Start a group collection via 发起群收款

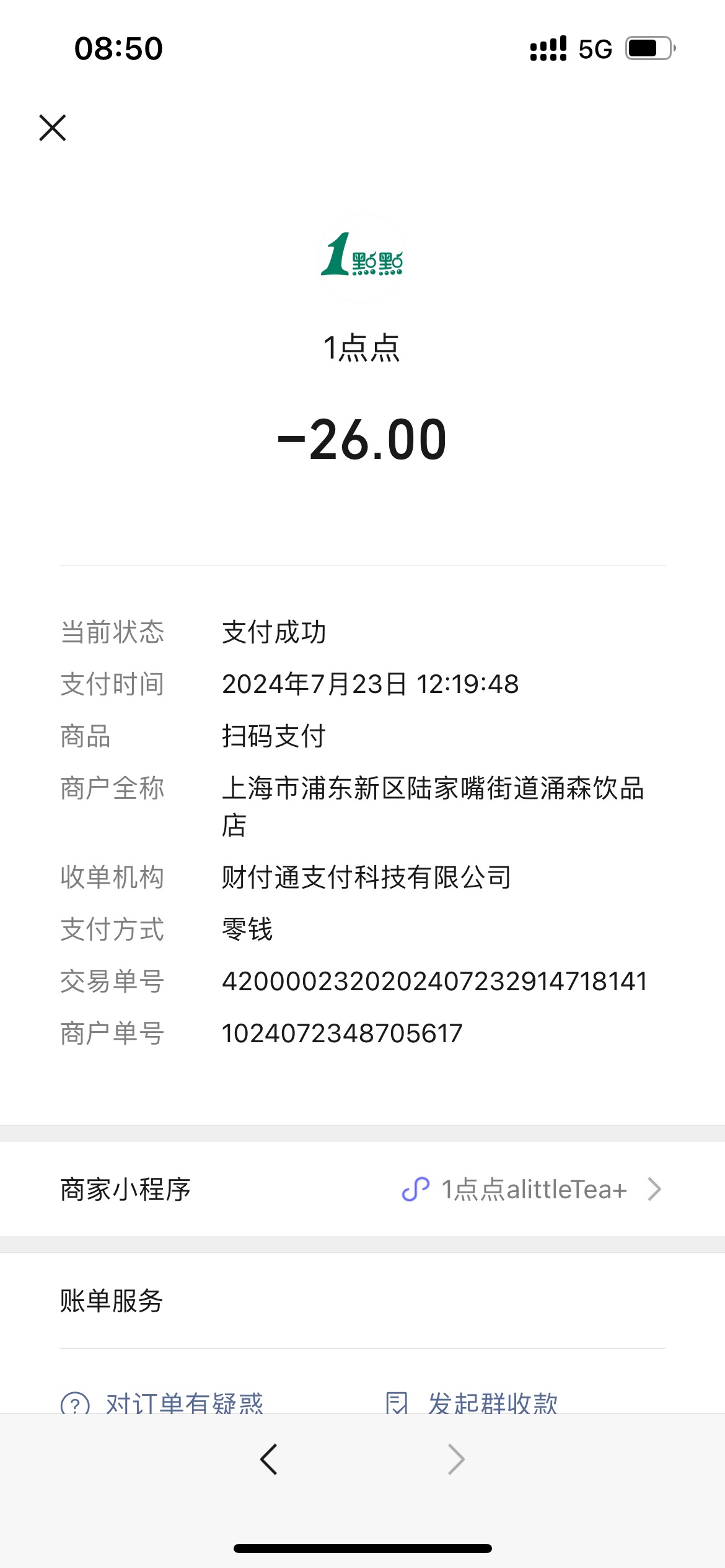[472, 1402]
